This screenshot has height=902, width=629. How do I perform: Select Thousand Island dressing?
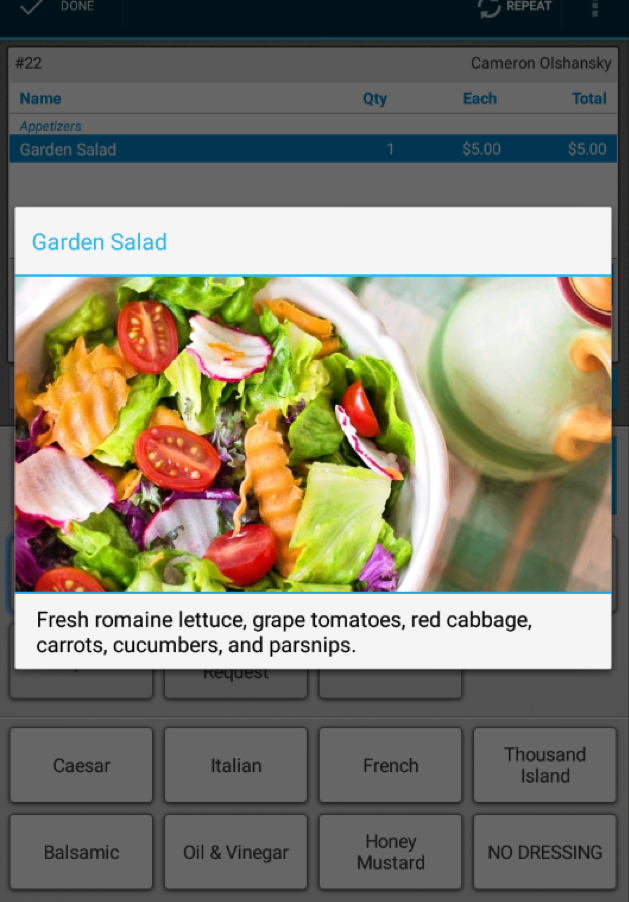click(545, 765)
